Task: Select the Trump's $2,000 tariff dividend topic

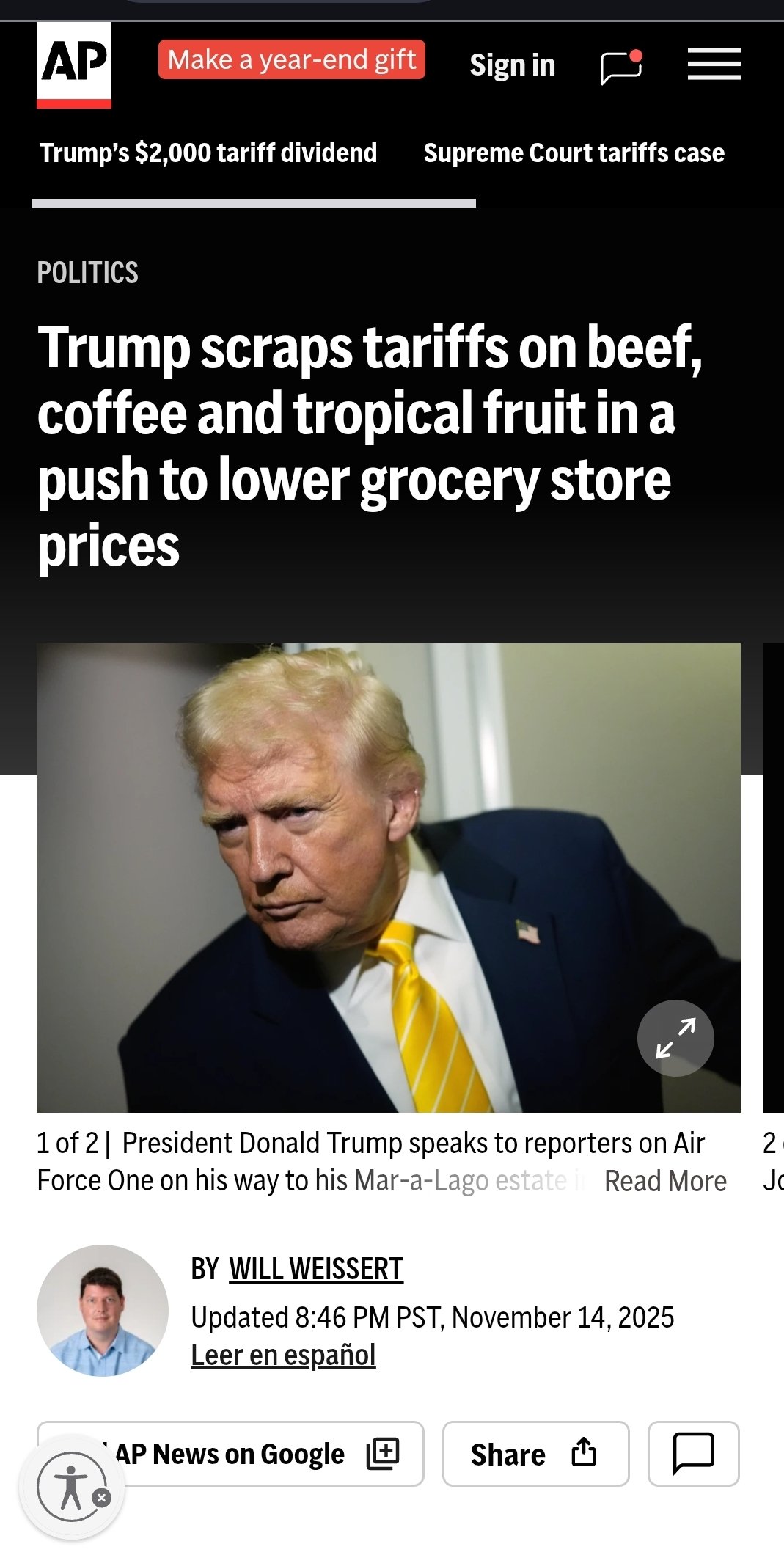Action: pos(208,153)
